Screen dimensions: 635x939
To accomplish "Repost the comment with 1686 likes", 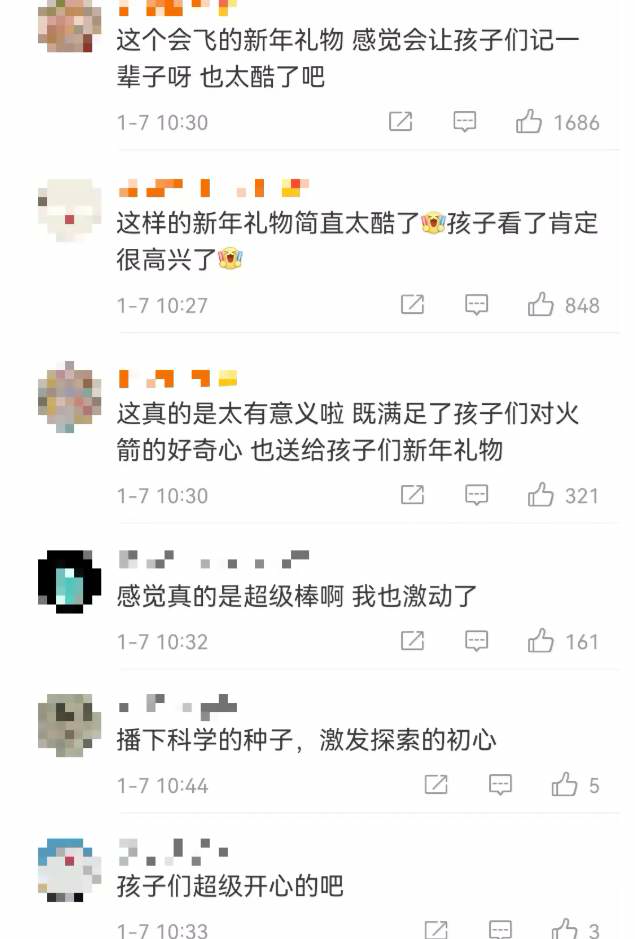I will [400, 122].
